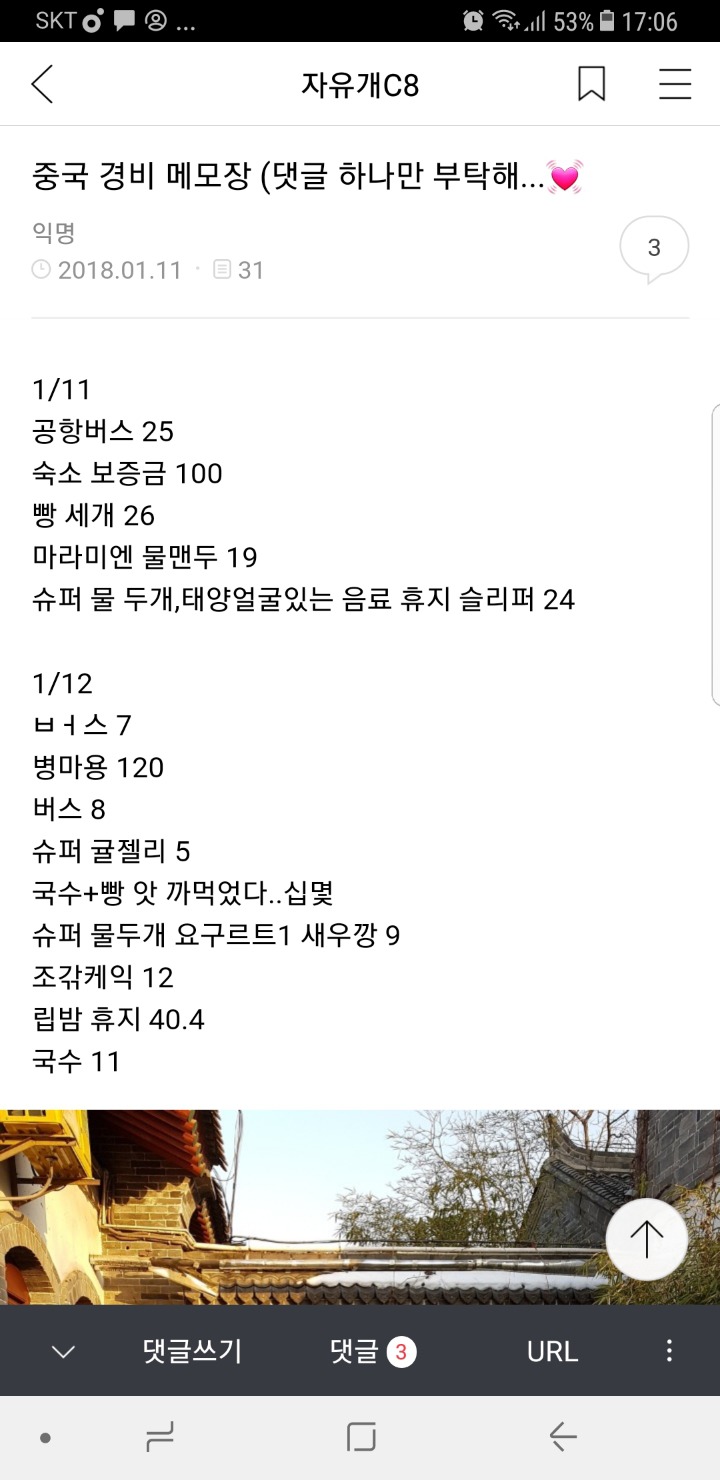Go back using the top-left arrow

42,85
